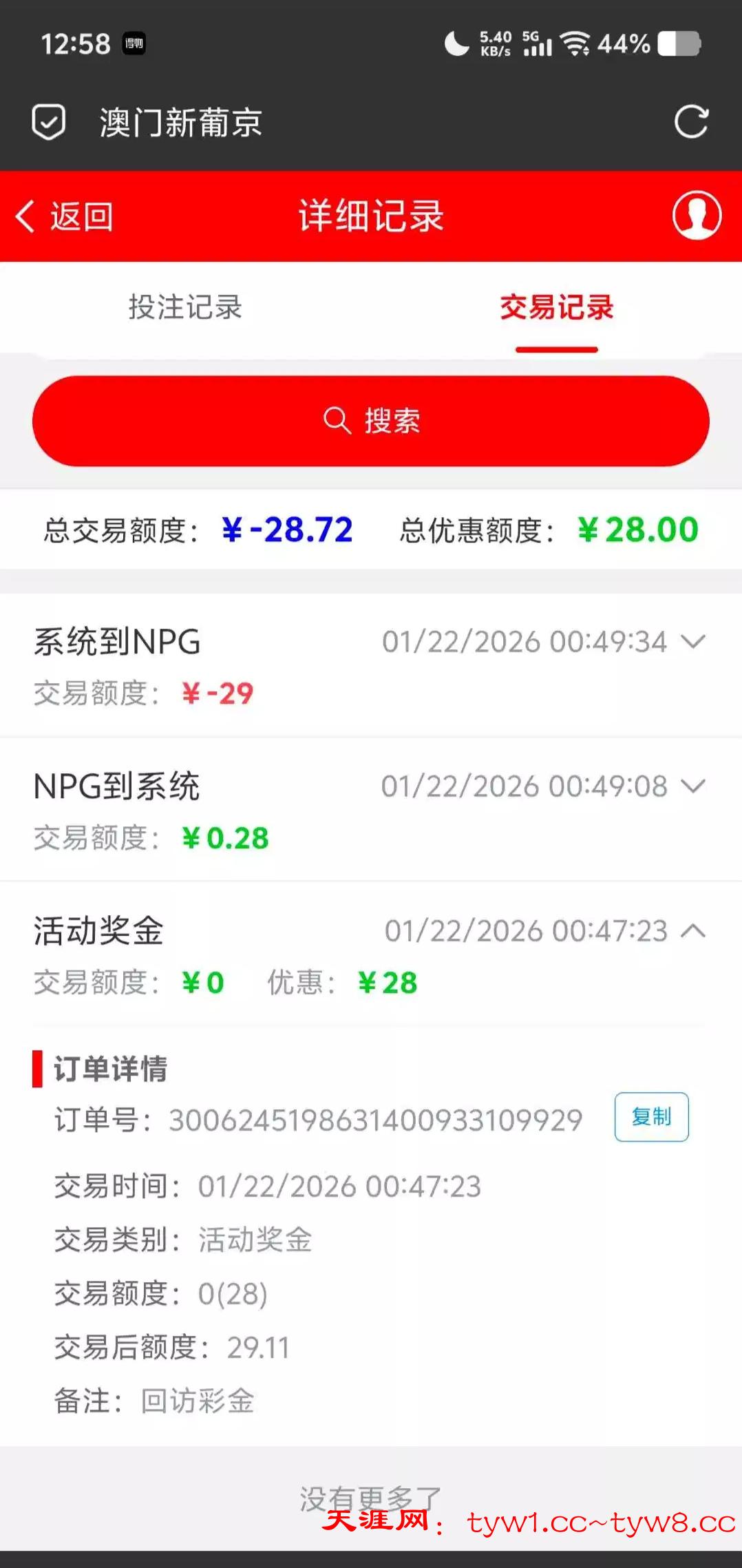
Task: Select the 交易记录 tab
Action: pyautogui.click(x=556, y=307)
